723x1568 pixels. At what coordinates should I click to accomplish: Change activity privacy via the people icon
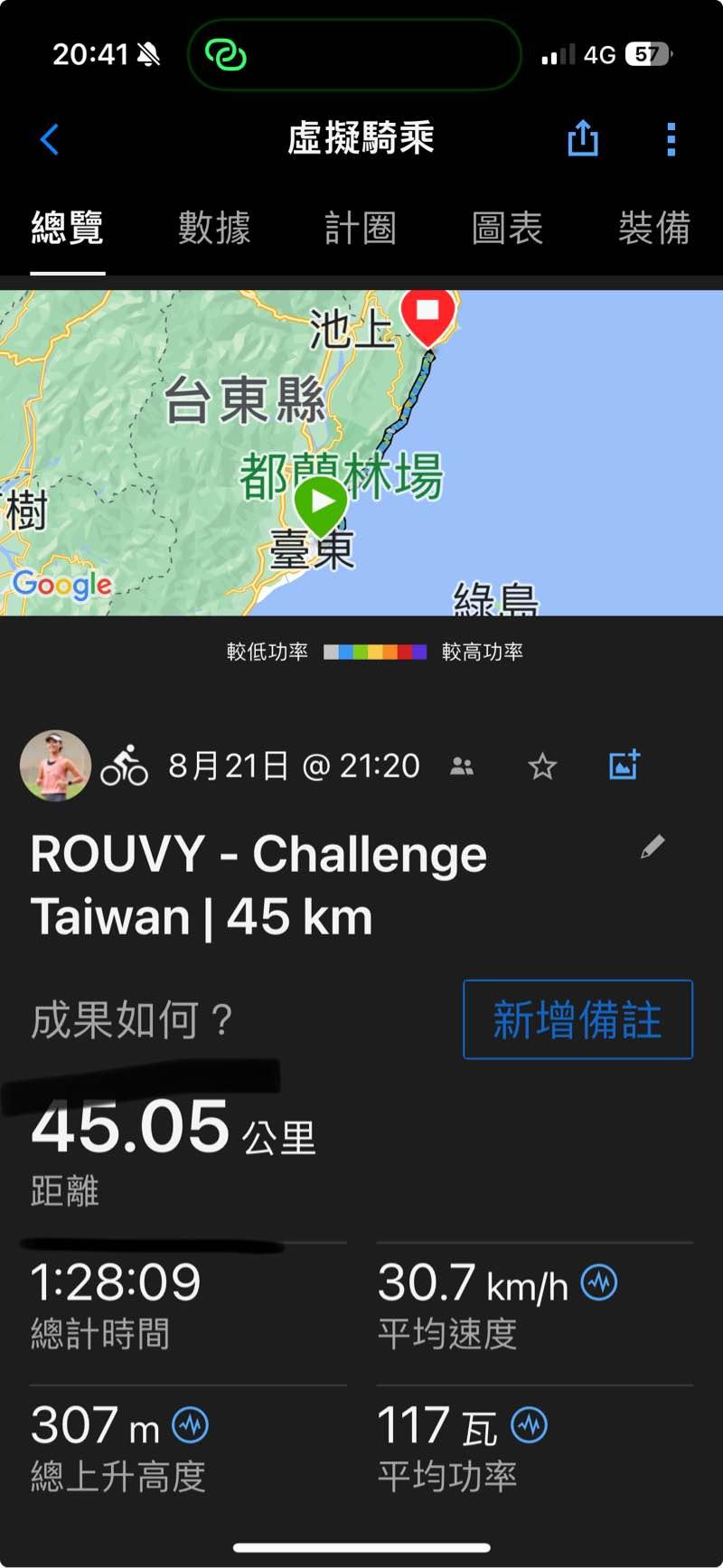coord(462,766)
